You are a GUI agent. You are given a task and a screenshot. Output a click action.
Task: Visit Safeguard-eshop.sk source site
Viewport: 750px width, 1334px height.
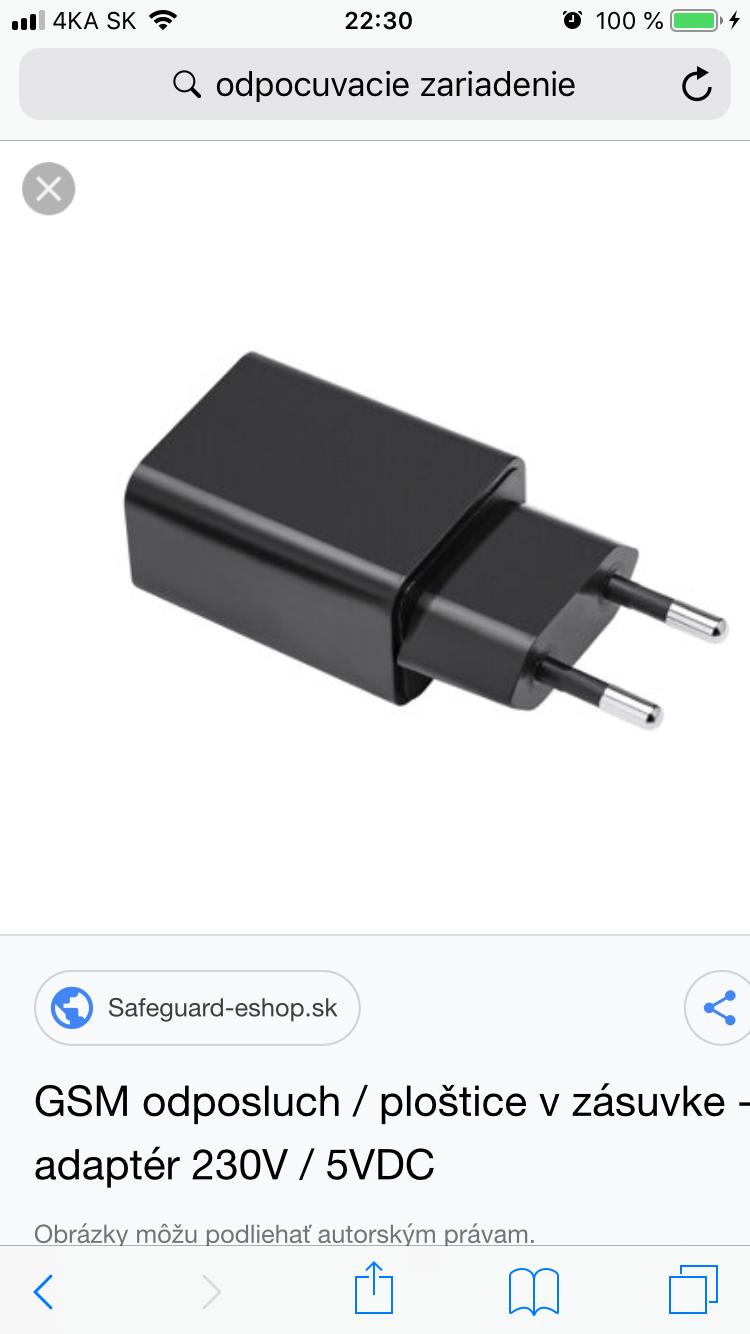click(197, 1008)
